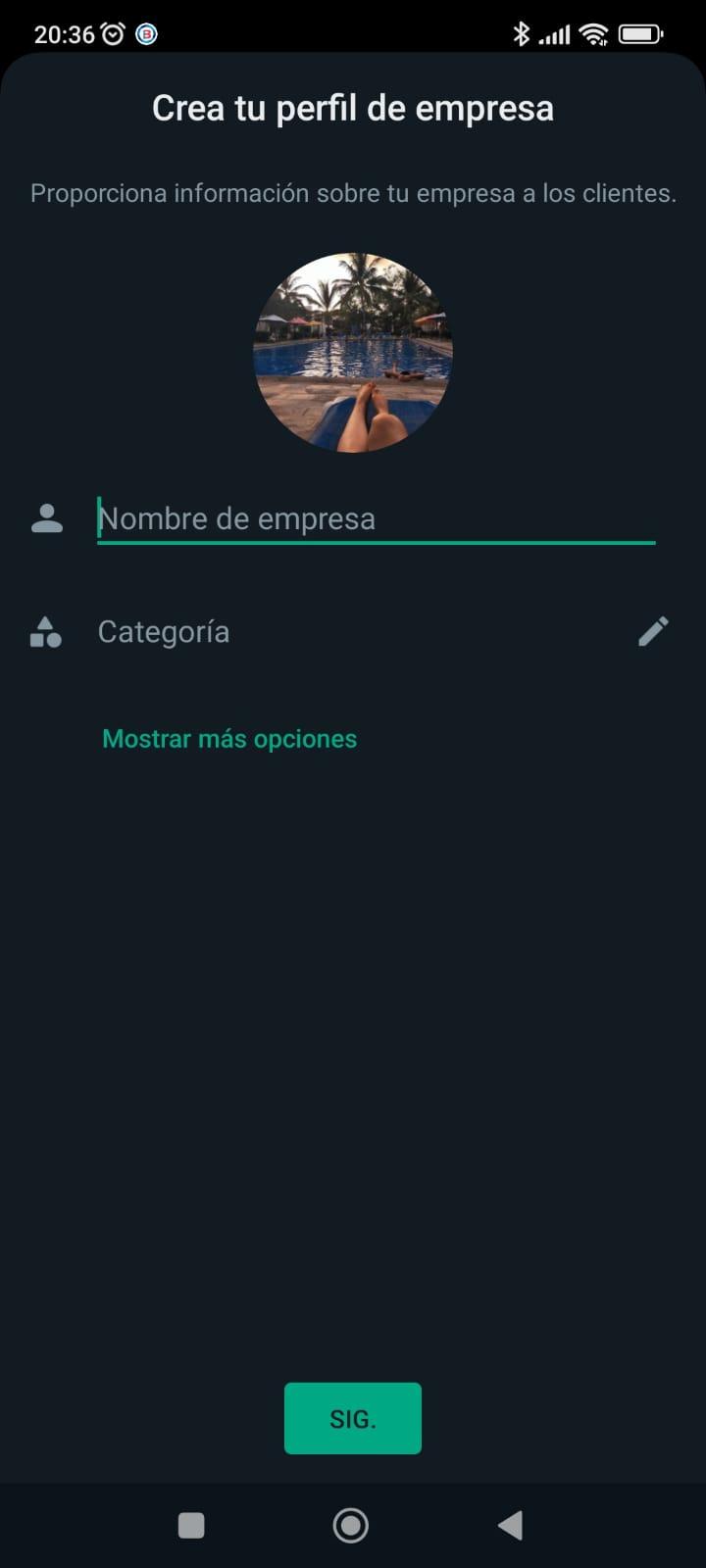
Task: Focus the Nombre de empresa field
Action: pos(375,518)
